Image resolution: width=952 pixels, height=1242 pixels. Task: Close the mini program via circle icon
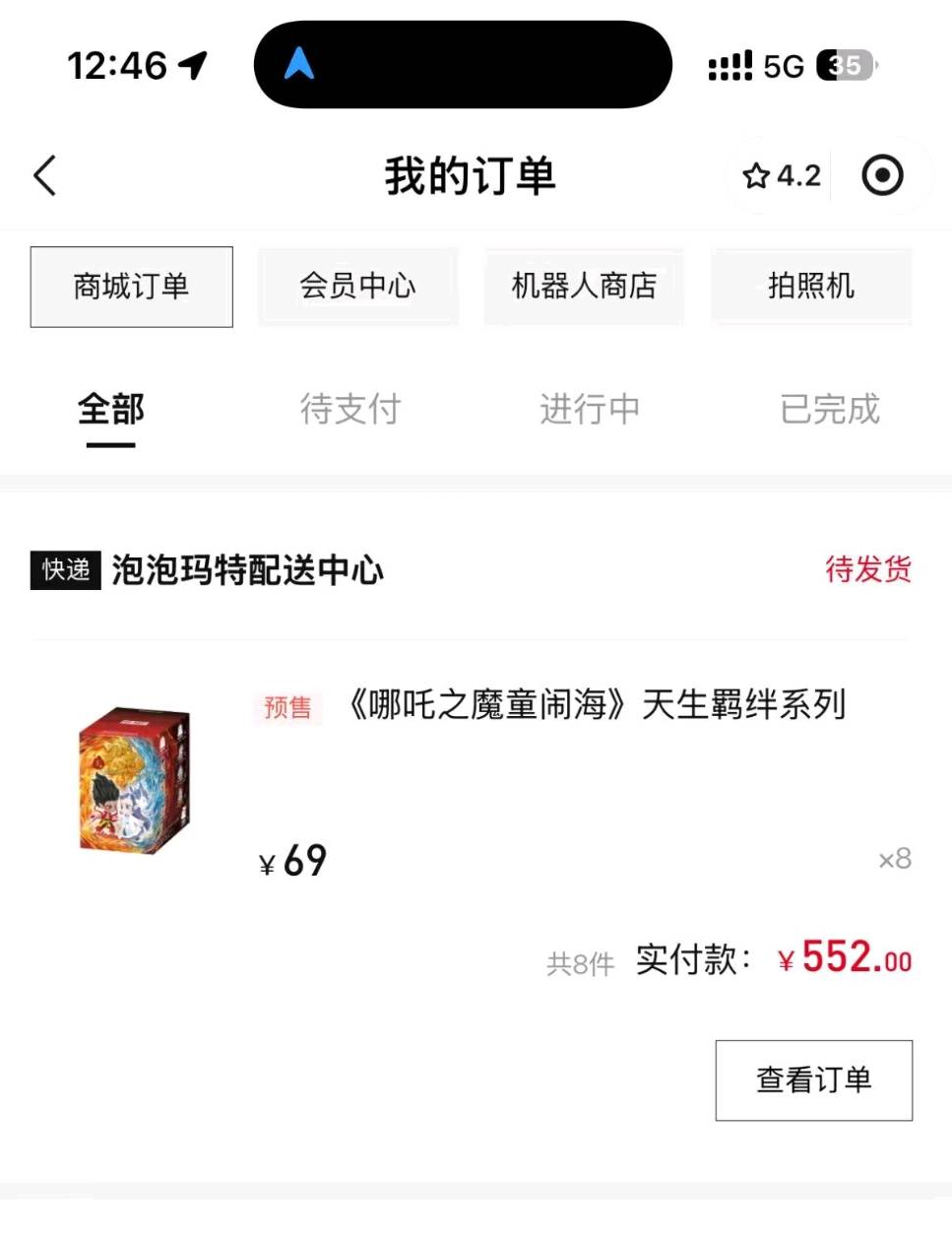pos(881,176)
